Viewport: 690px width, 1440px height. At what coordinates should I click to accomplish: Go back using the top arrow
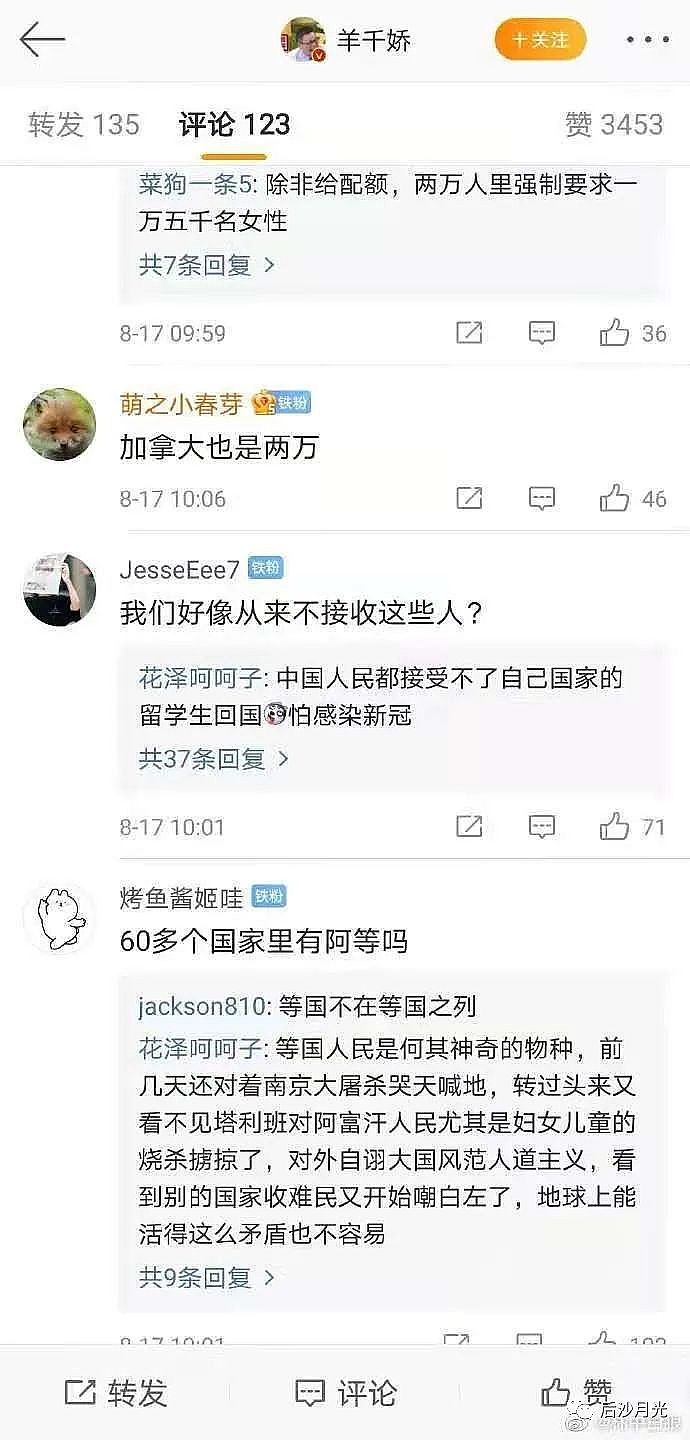pyautogui.click(x=41, y=40)
